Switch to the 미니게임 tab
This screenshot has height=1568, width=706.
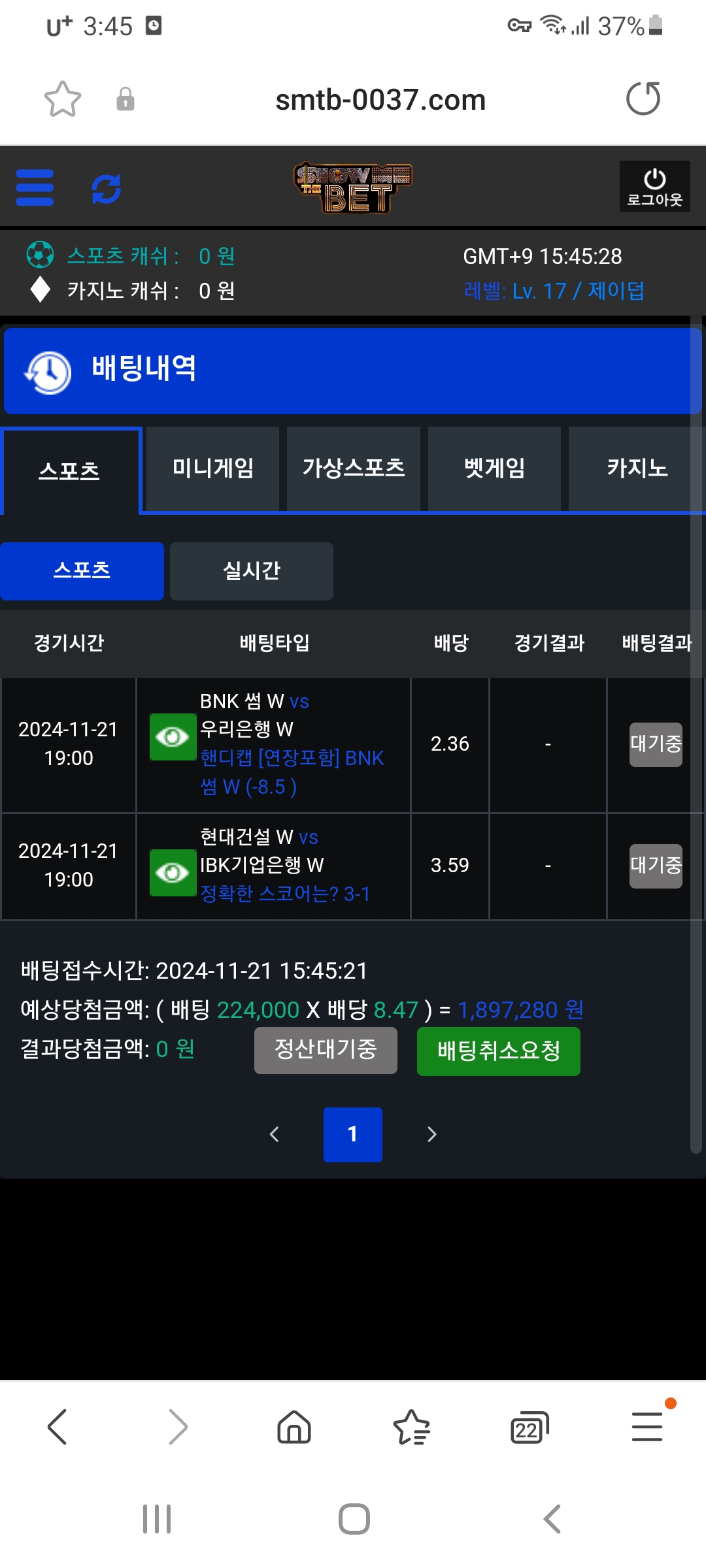point(212,468)
